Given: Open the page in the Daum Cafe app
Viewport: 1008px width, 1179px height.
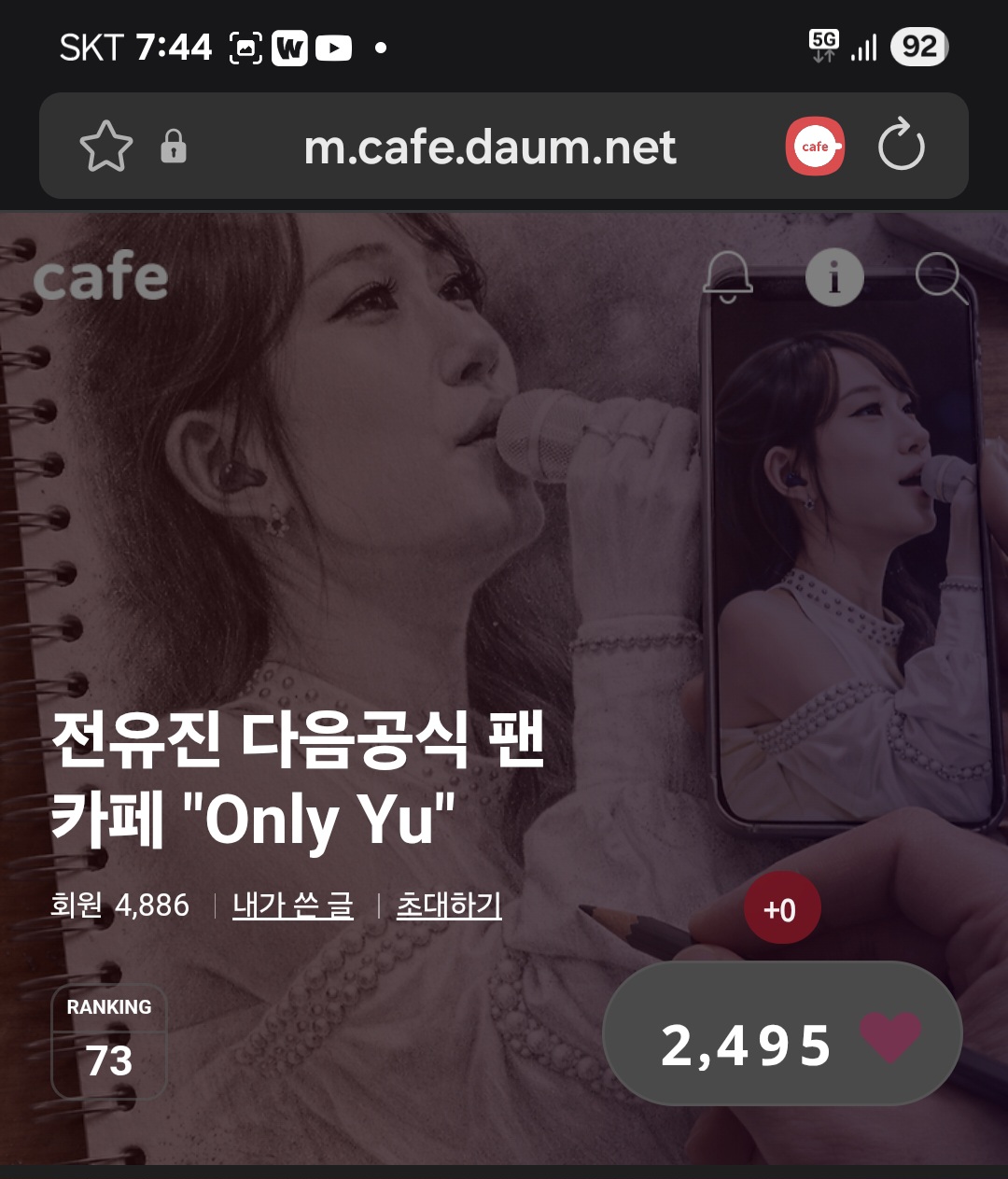Looking at the screenshot, I should point(815,147).
